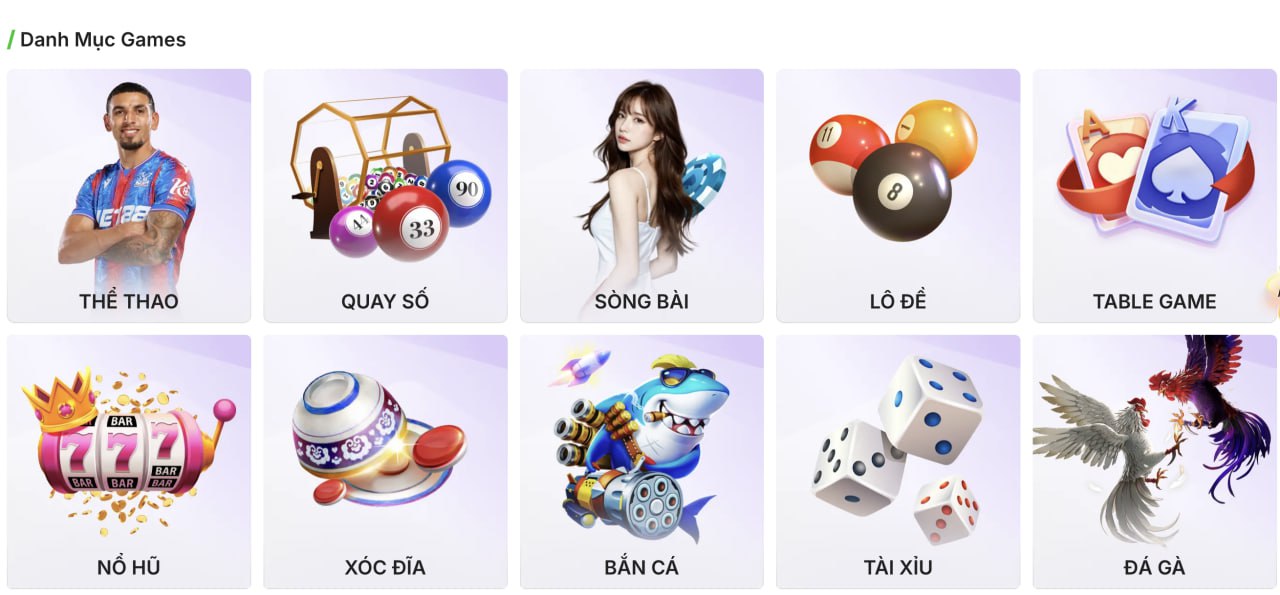This screenshot has width=1280, height=595.
Task: Tap the LÔ ĐỀ category card
Action: (898, 196)
